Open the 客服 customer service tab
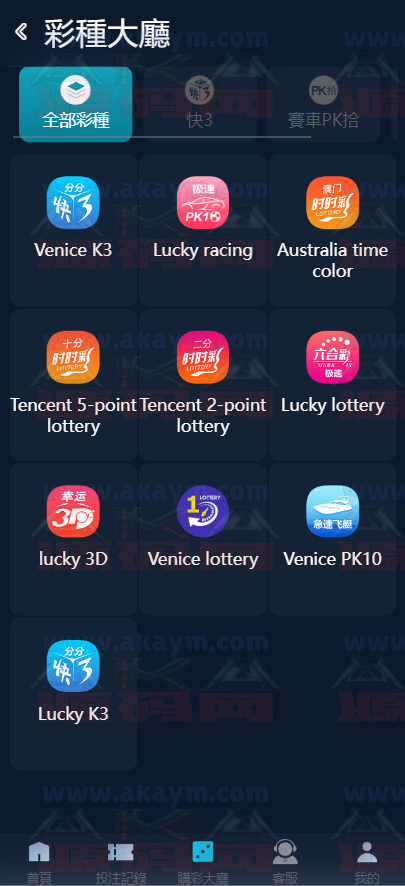Screen dimensions: 405x886 [285, 862]
